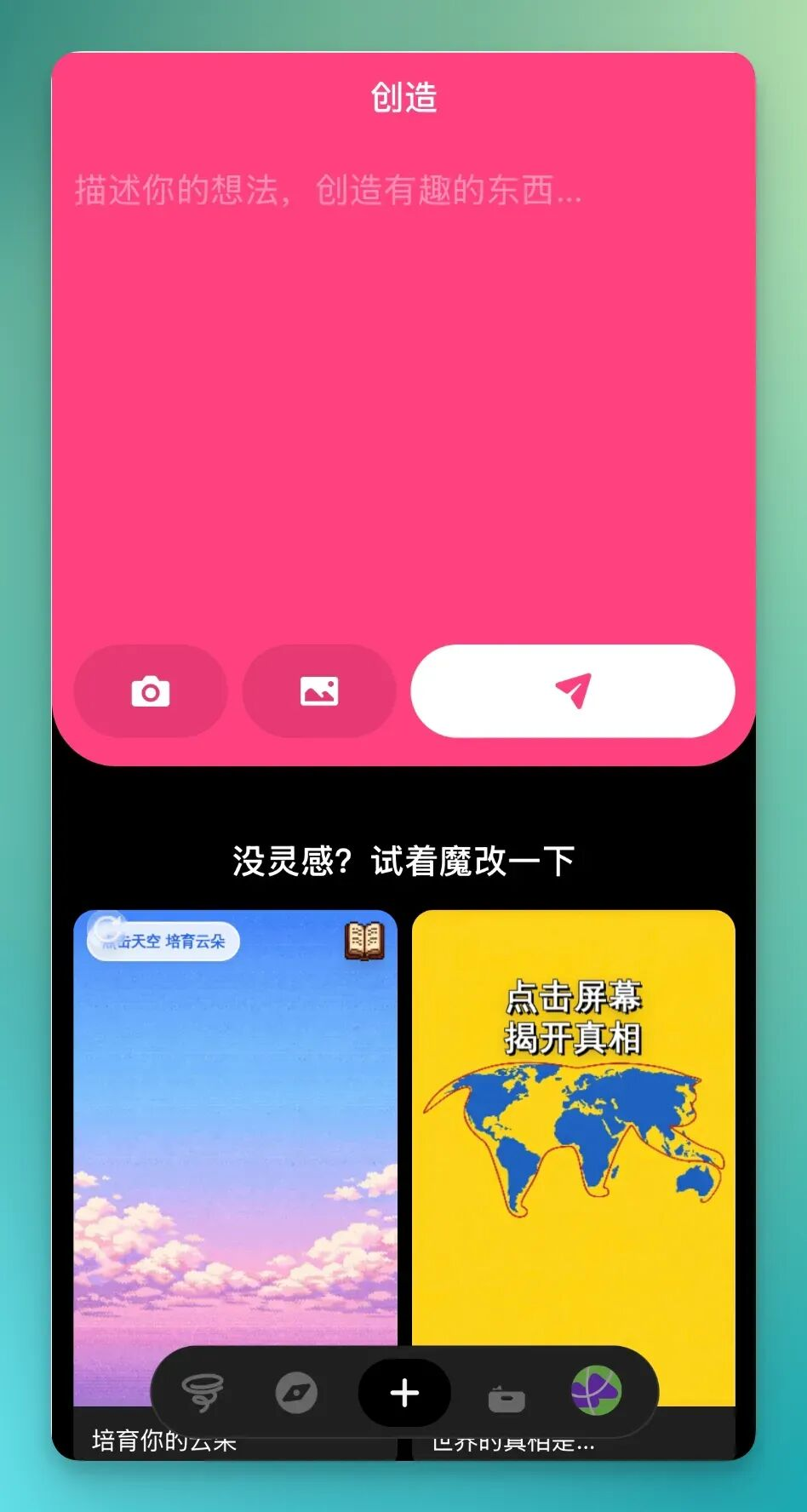
Task: Switch to the compass discover tab
Action: tap(296, 1394)
